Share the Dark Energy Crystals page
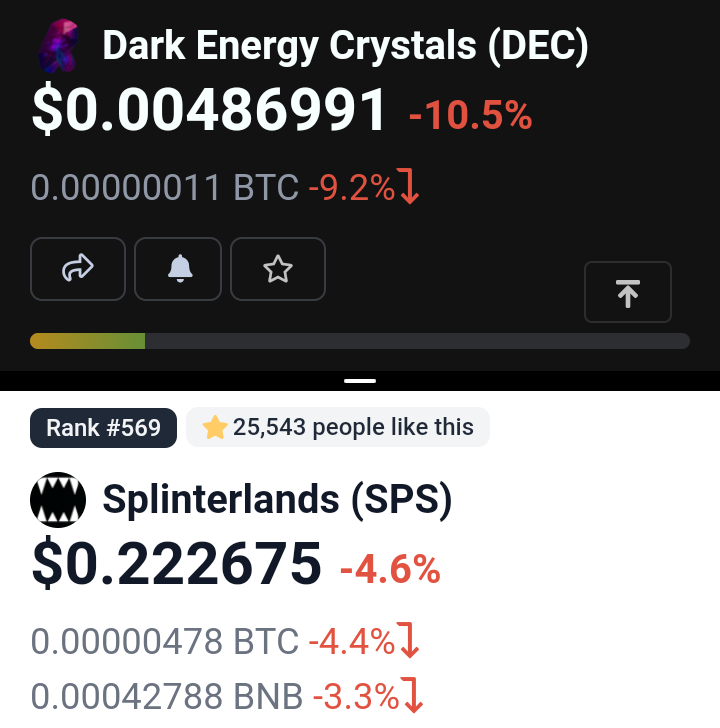The image size is (720, 728). pyautogui.click(x=78, y=269)
